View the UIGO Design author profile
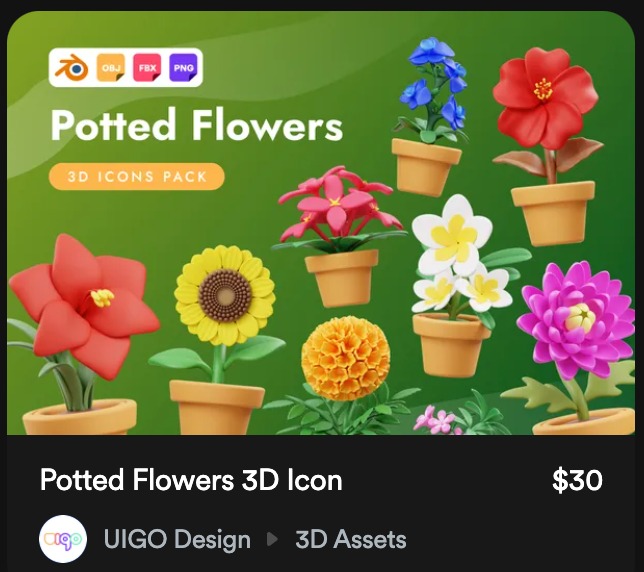 (x=177, y=540)
